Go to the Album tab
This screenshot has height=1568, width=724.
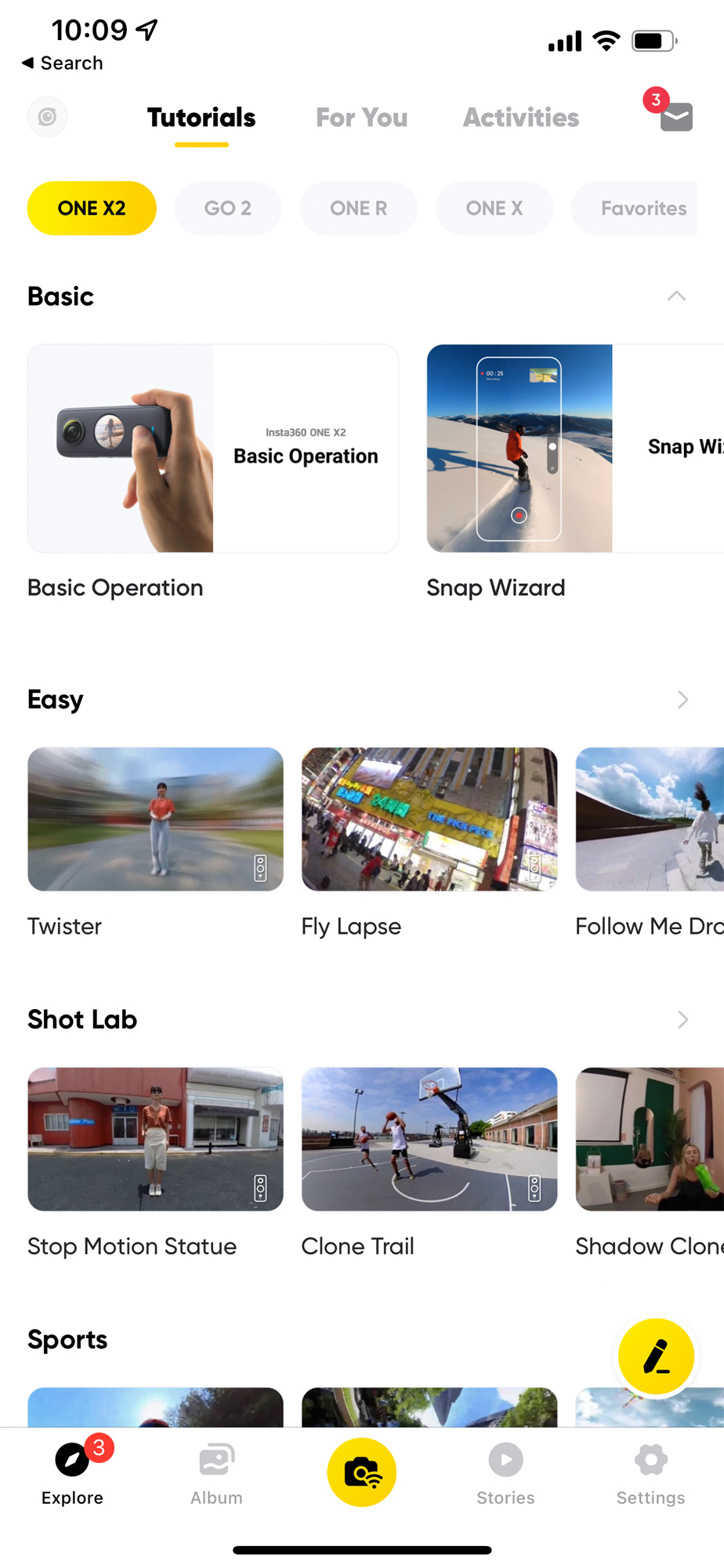tap(217, 1473)
